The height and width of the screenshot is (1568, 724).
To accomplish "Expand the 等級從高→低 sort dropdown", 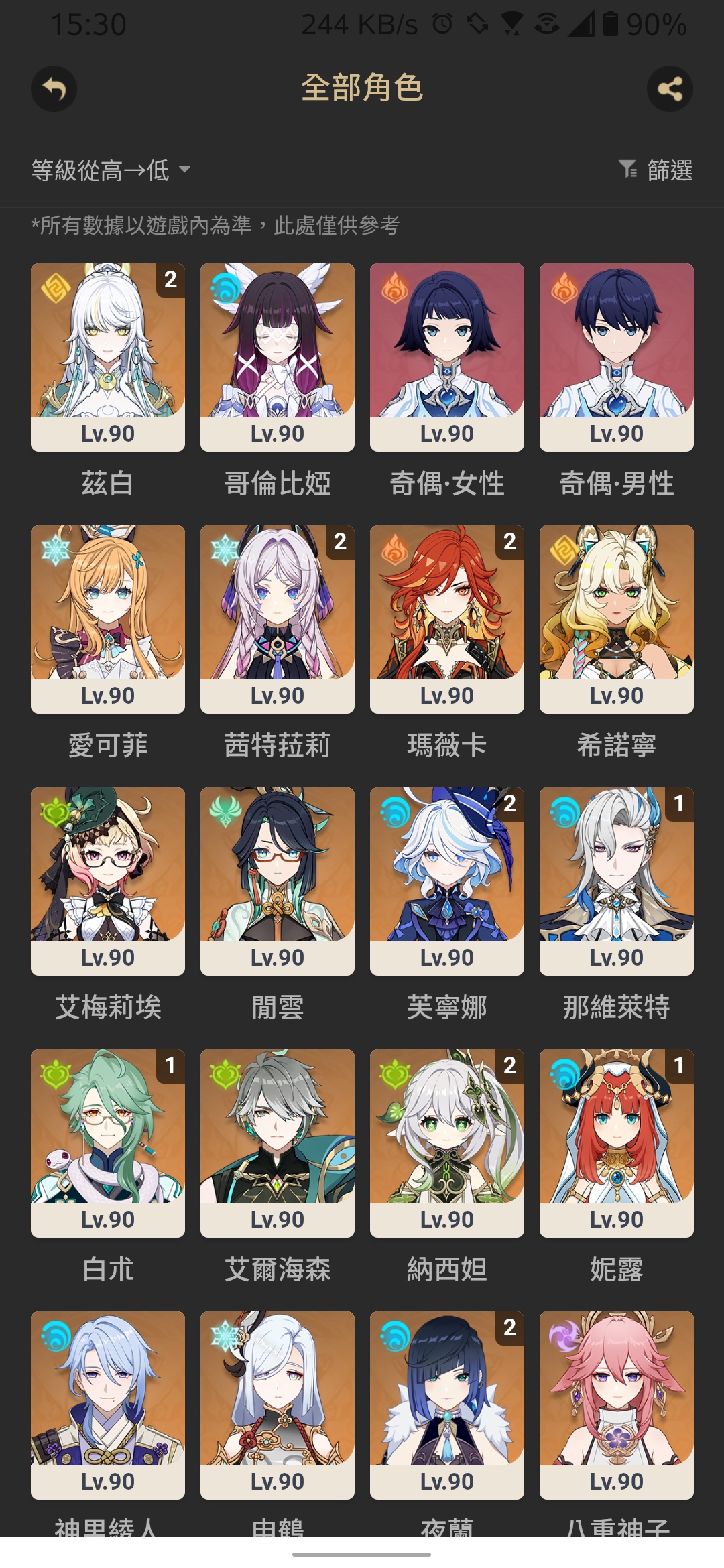I will (x=111, y=170).
